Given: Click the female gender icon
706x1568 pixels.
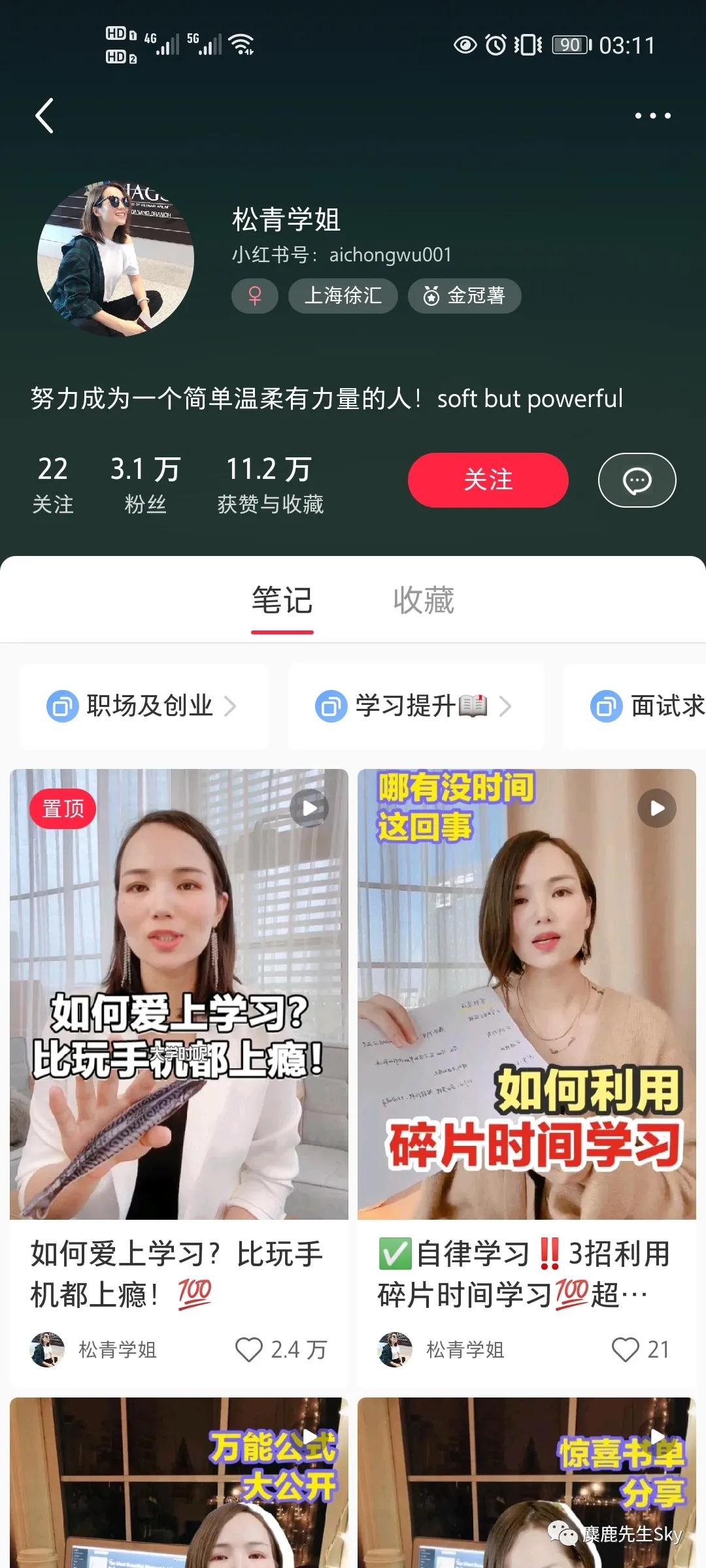Looking at the screenshot, I should [x=254, y=295].
